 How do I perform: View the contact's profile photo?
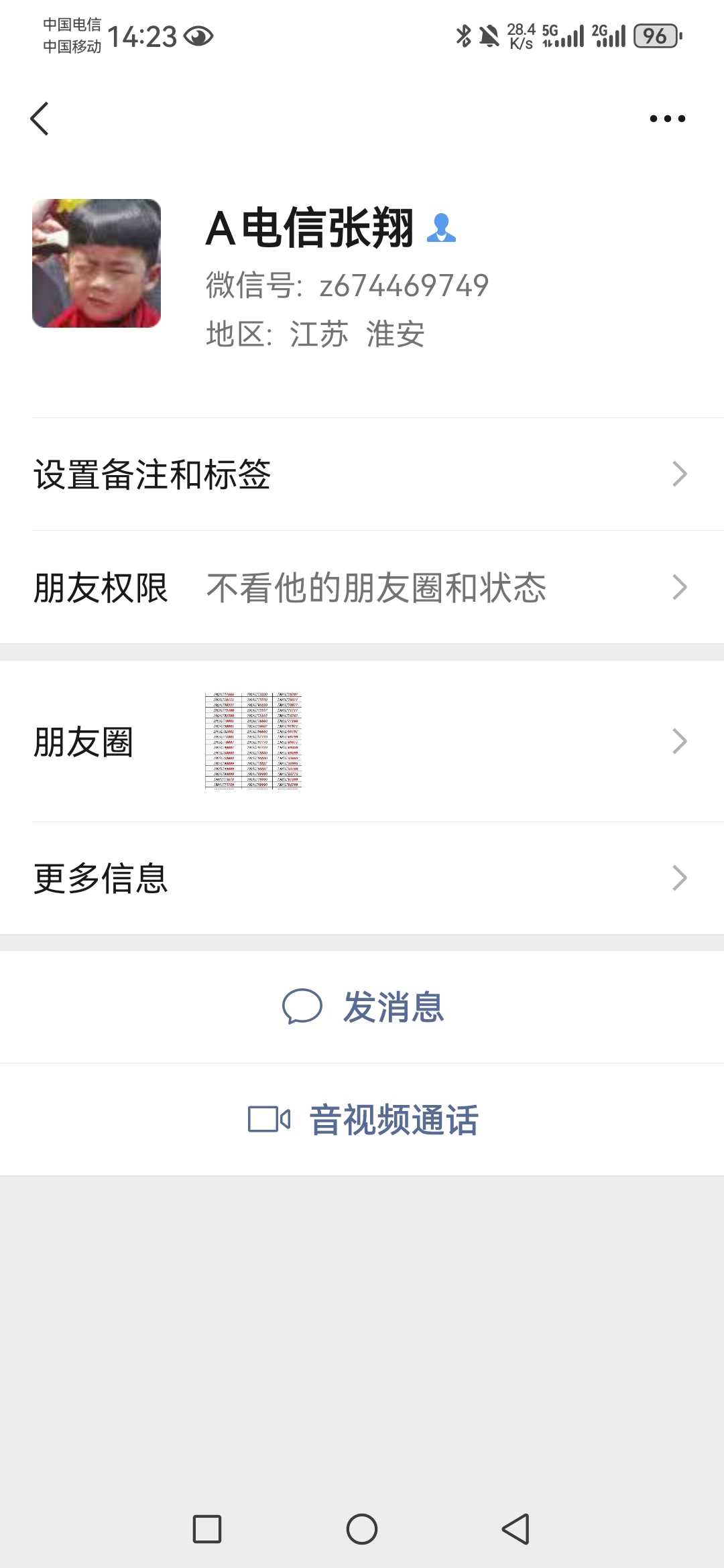tap(97, 263)
